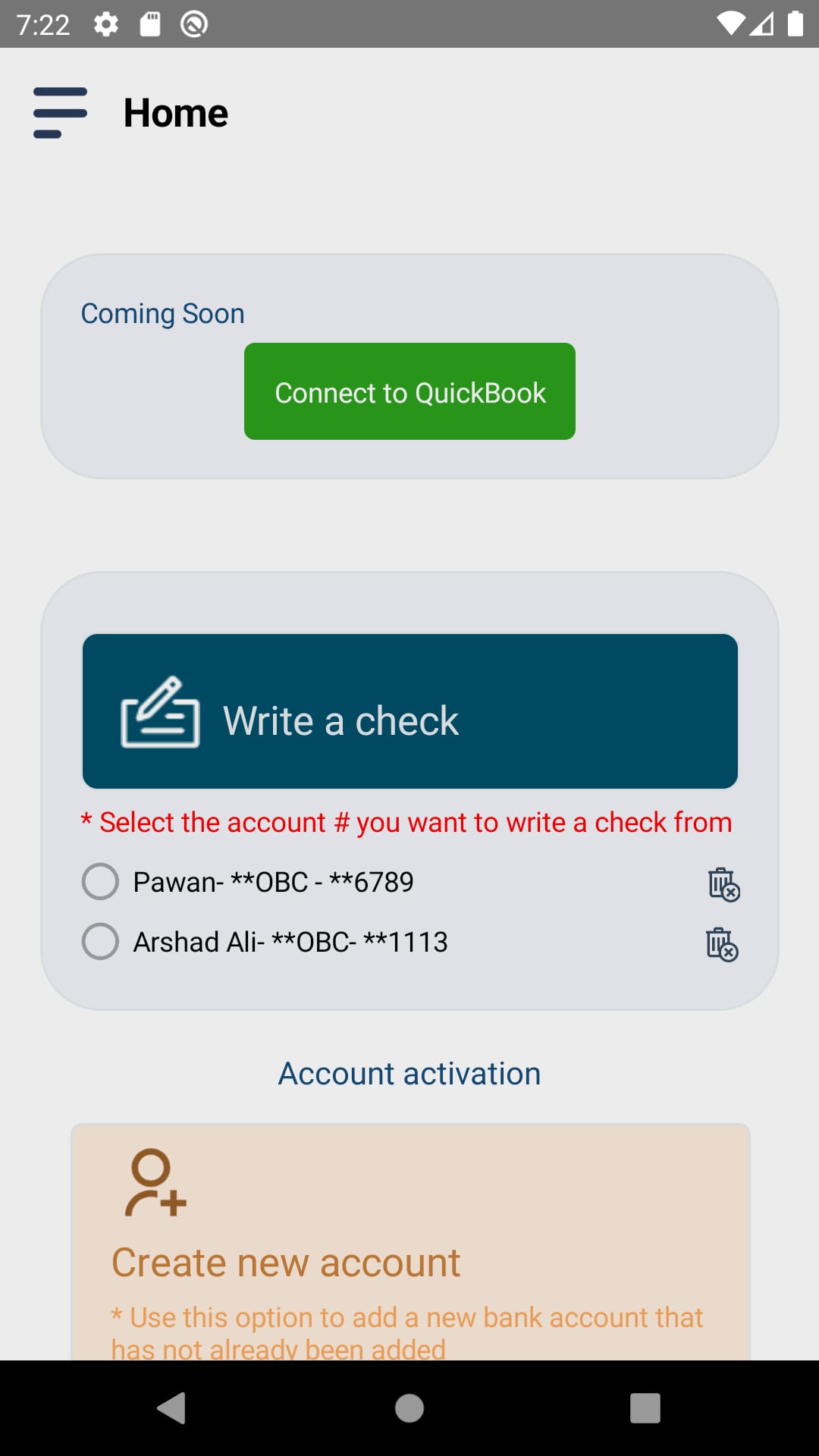Tap the Wi-Fi icon in the status bar
The image size is (819, 1456).
click(733, 23)
